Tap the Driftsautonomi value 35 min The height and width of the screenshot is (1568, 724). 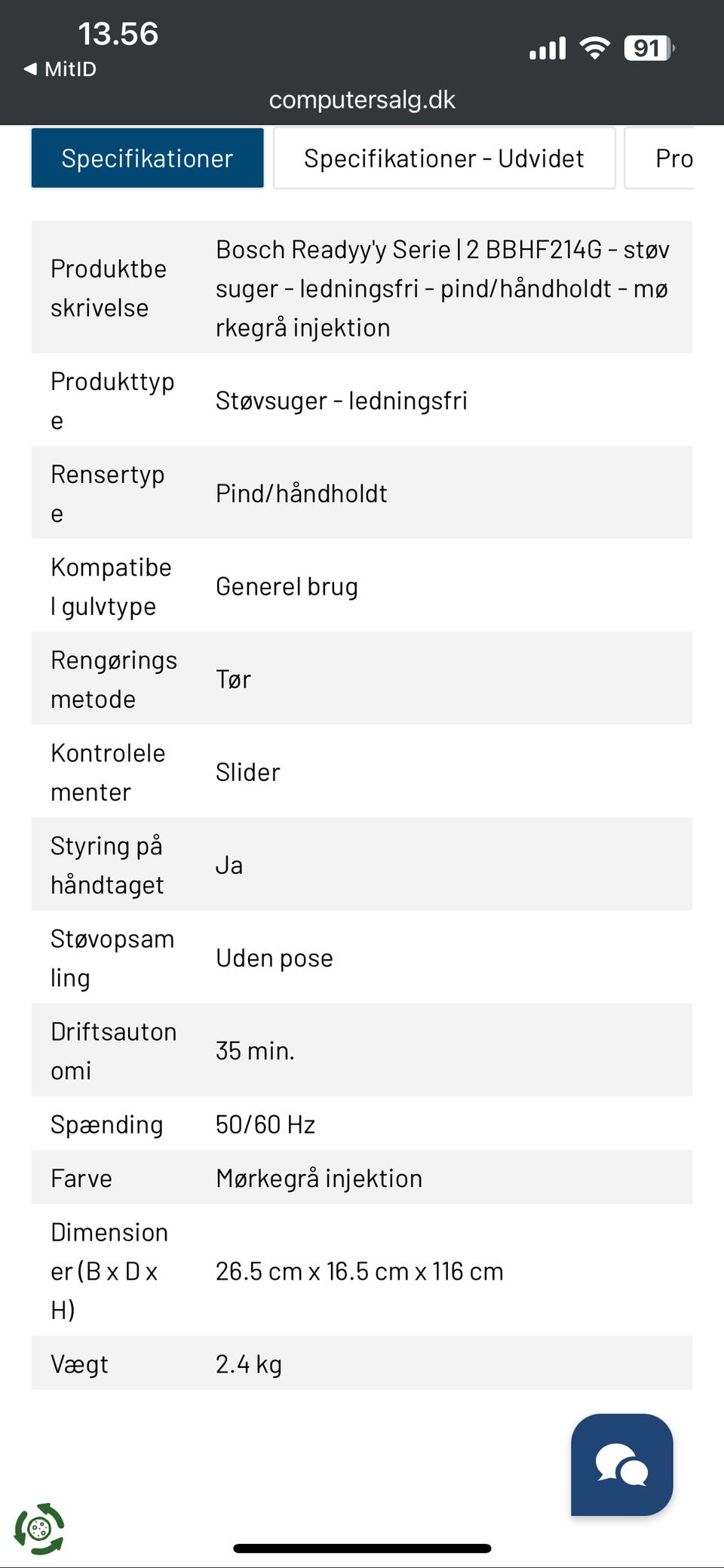tap(254, 1050)
